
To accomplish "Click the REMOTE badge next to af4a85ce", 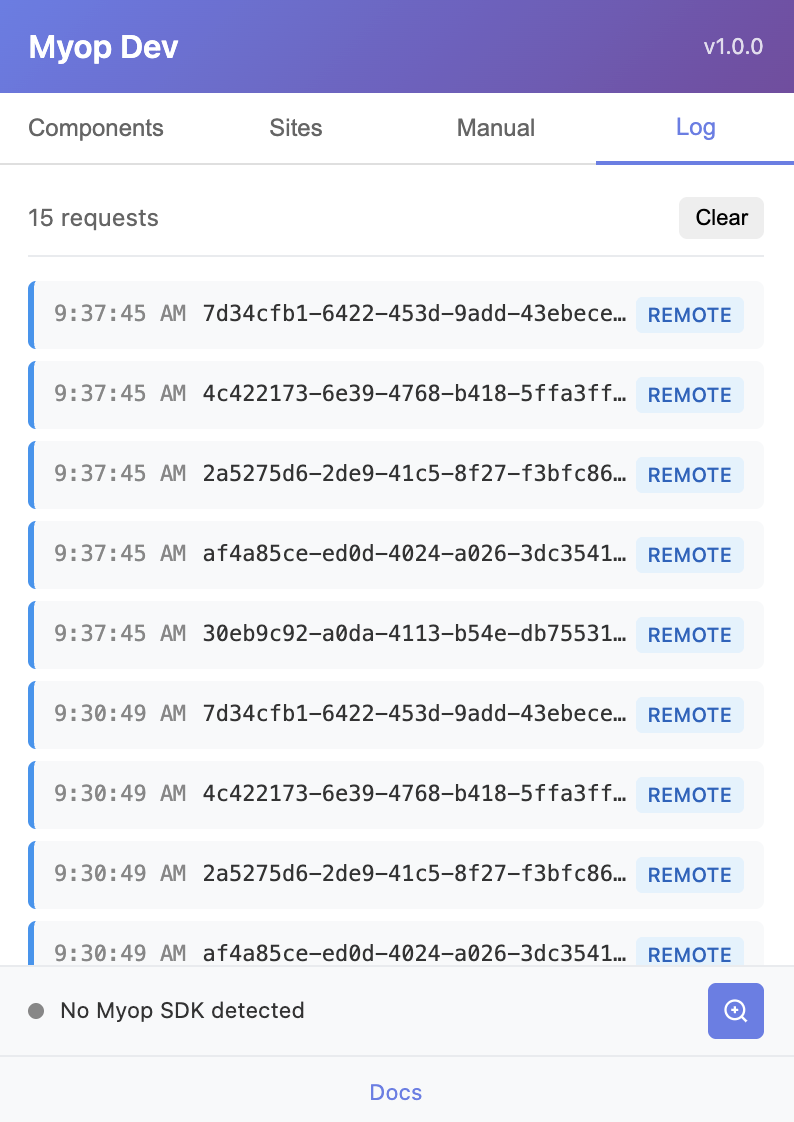I will pos(689,554).
